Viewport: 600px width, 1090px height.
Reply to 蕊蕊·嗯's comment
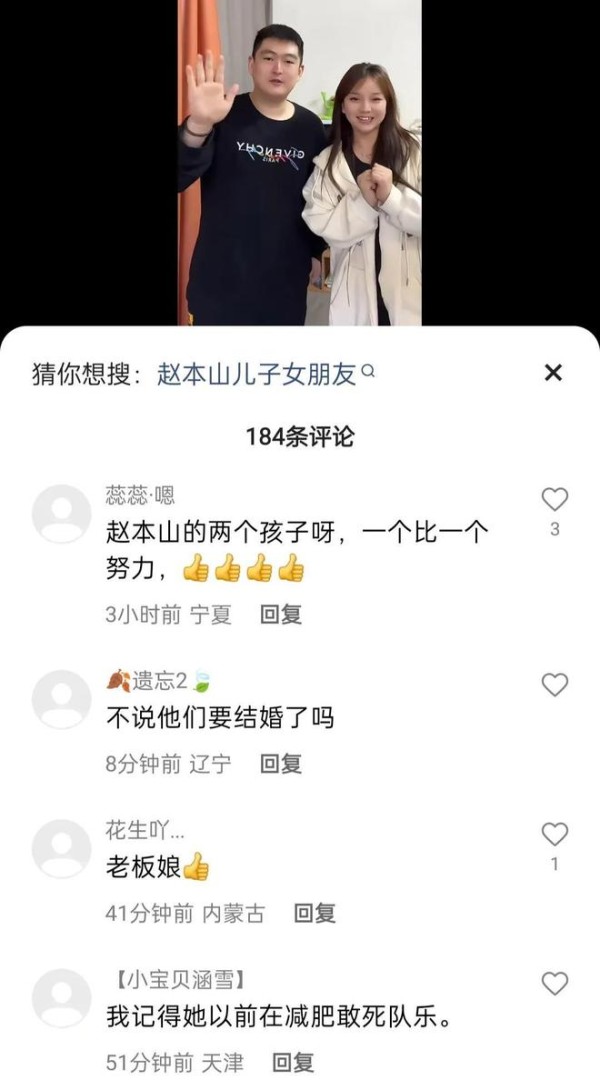[281, 615]
